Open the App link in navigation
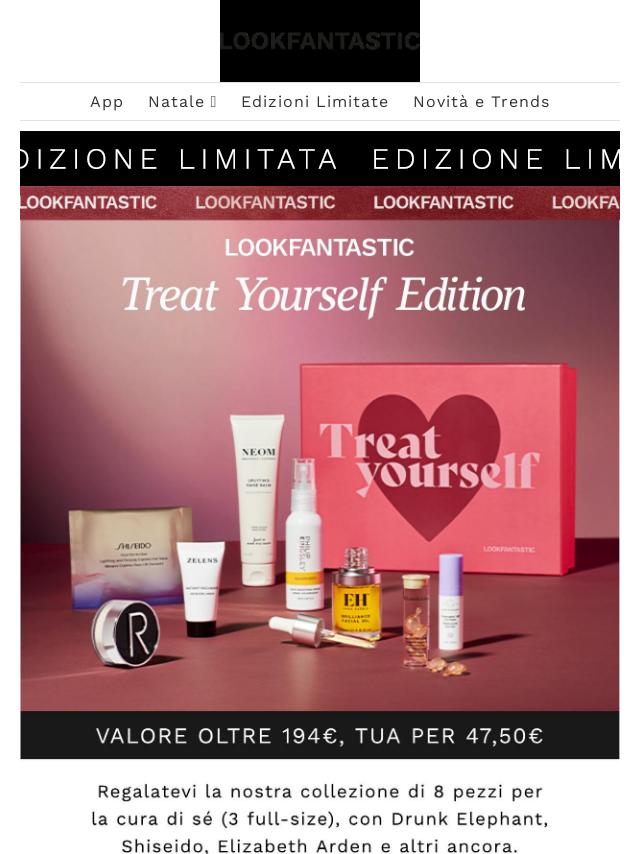Image resolution: width=640 pixels, height=854 pixels. click(106, 102)
